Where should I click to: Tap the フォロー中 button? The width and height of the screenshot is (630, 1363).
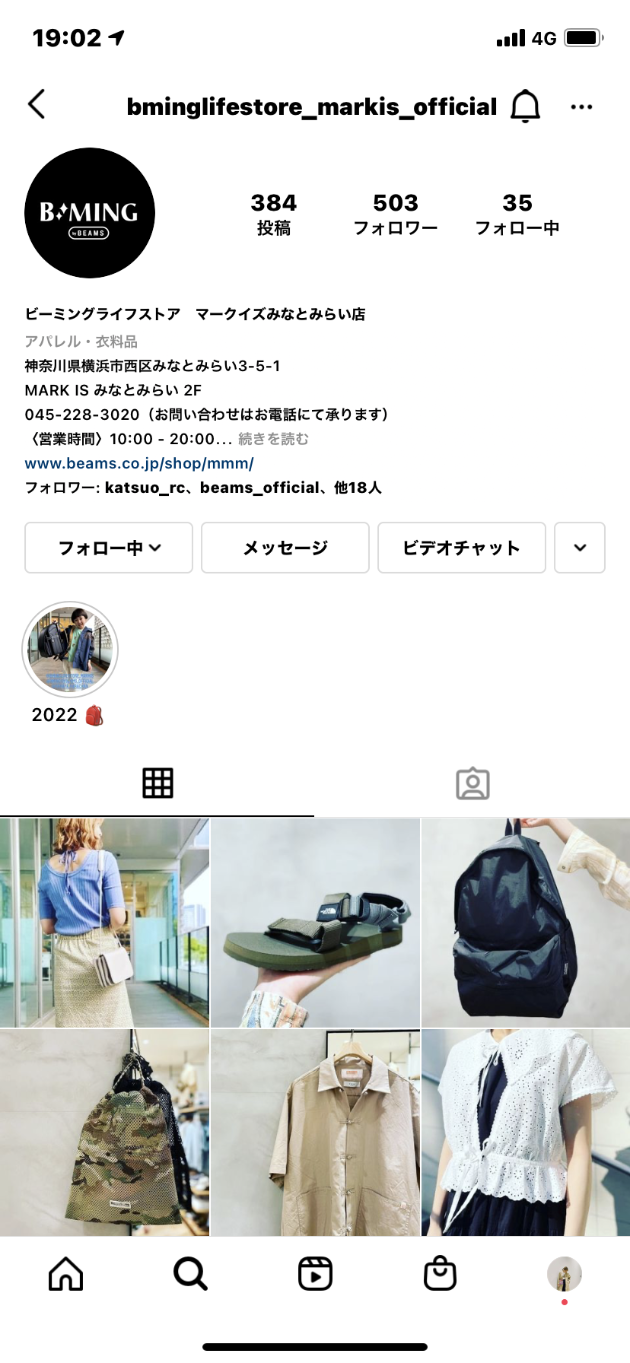tap(110, 548)
